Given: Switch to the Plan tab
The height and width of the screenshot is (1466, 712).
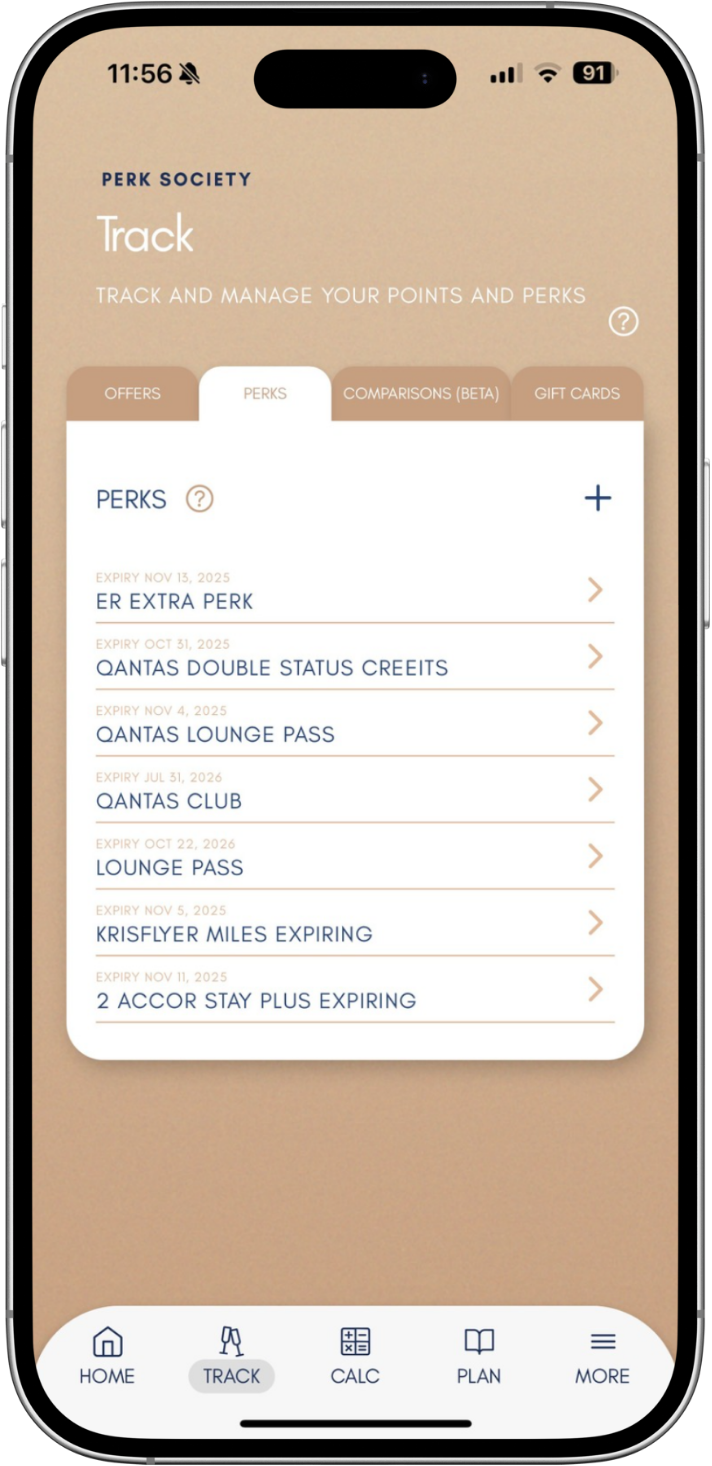Looking at the screenshot, I should click(x=479, y=1356).
